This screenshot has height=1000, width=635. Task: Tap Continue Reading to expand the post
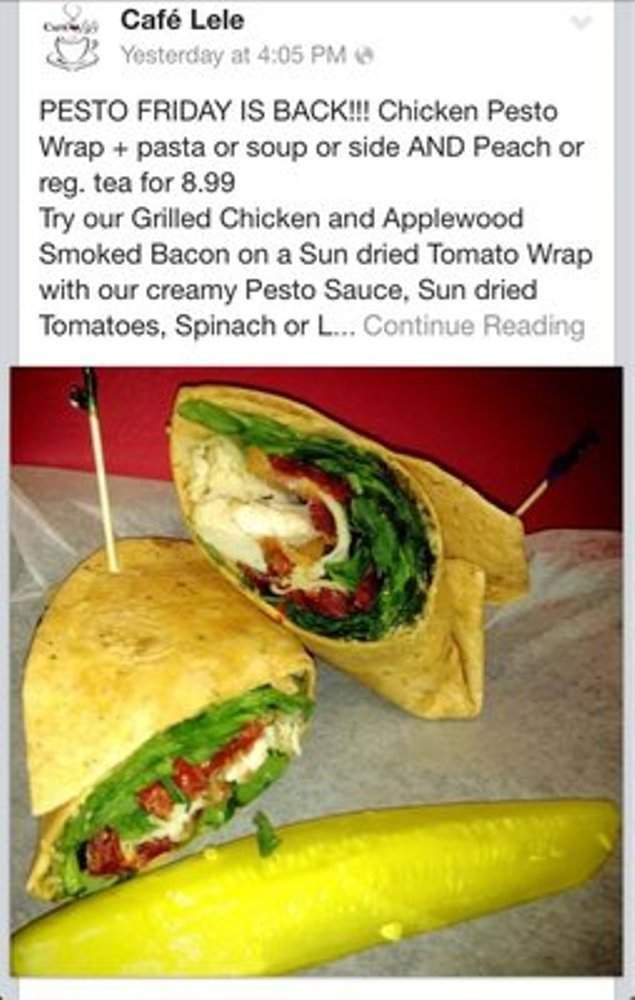(473, 326)
